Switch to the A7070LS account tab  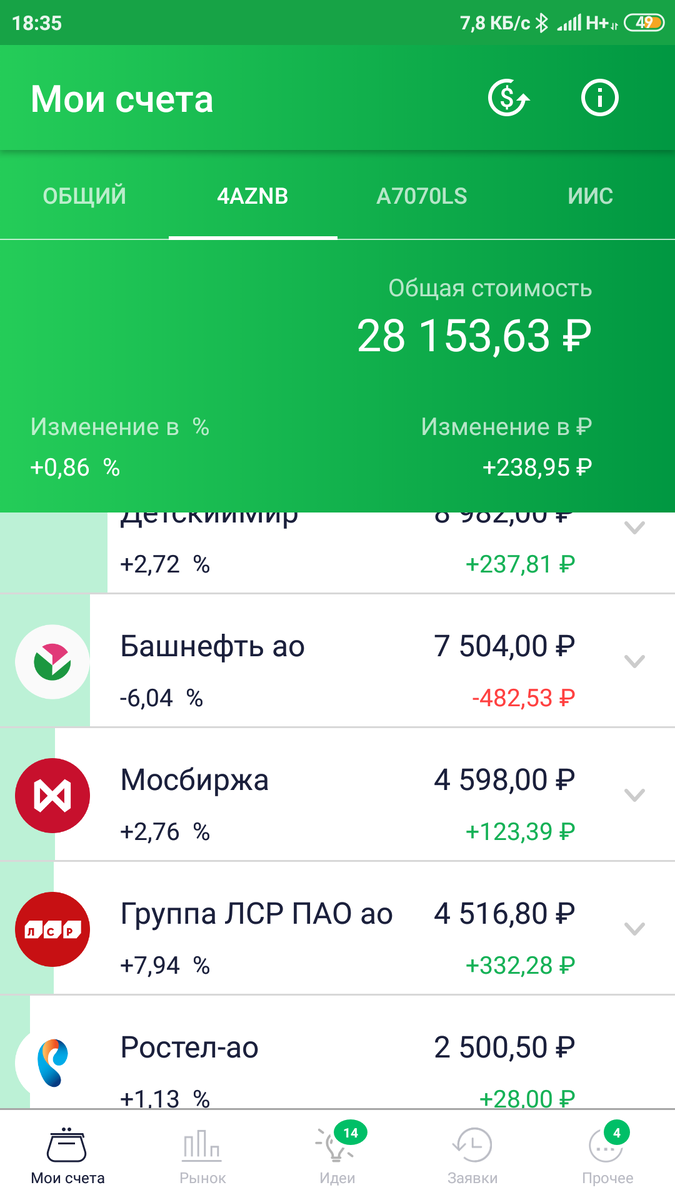(x=421, y=196)
